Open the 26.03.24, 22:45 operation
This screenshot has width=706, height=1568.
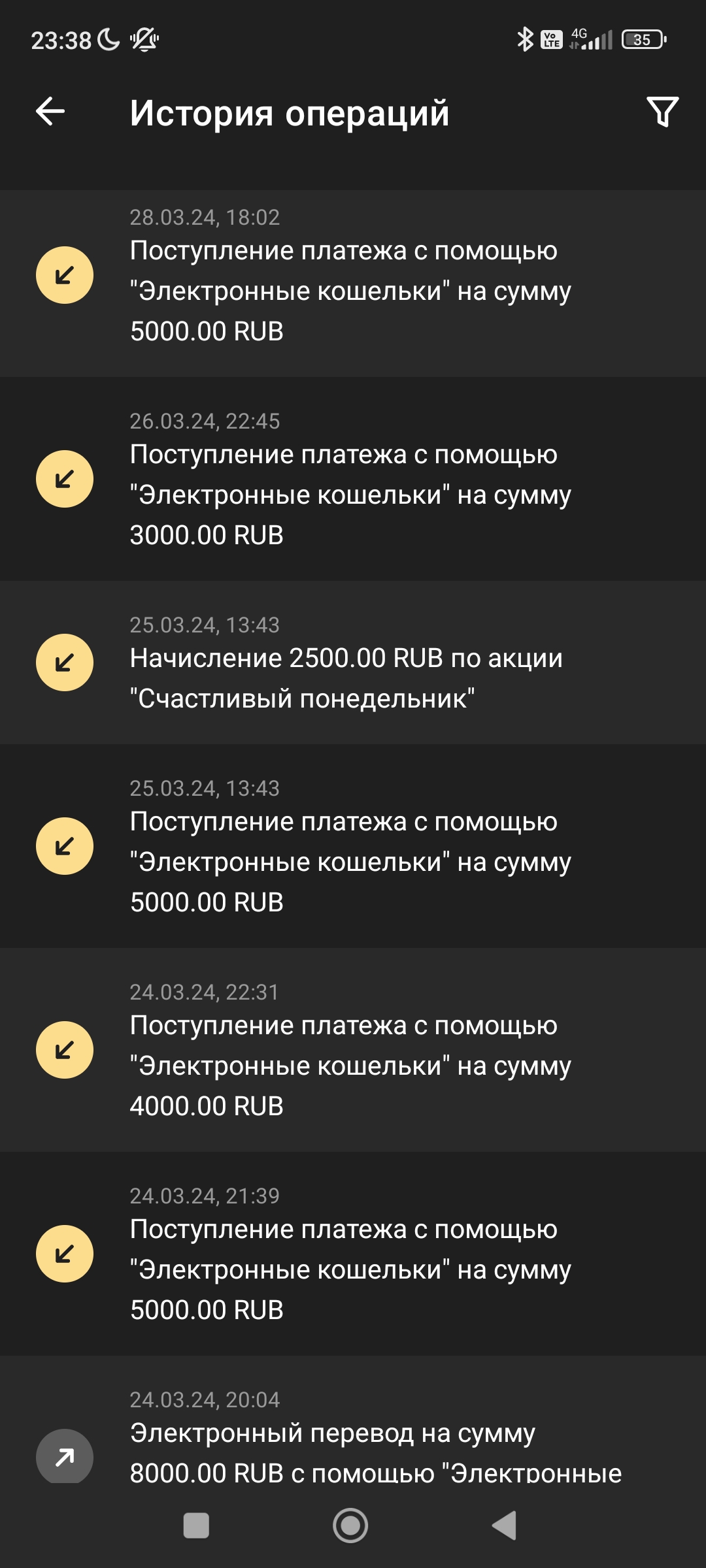coord(353,480)
